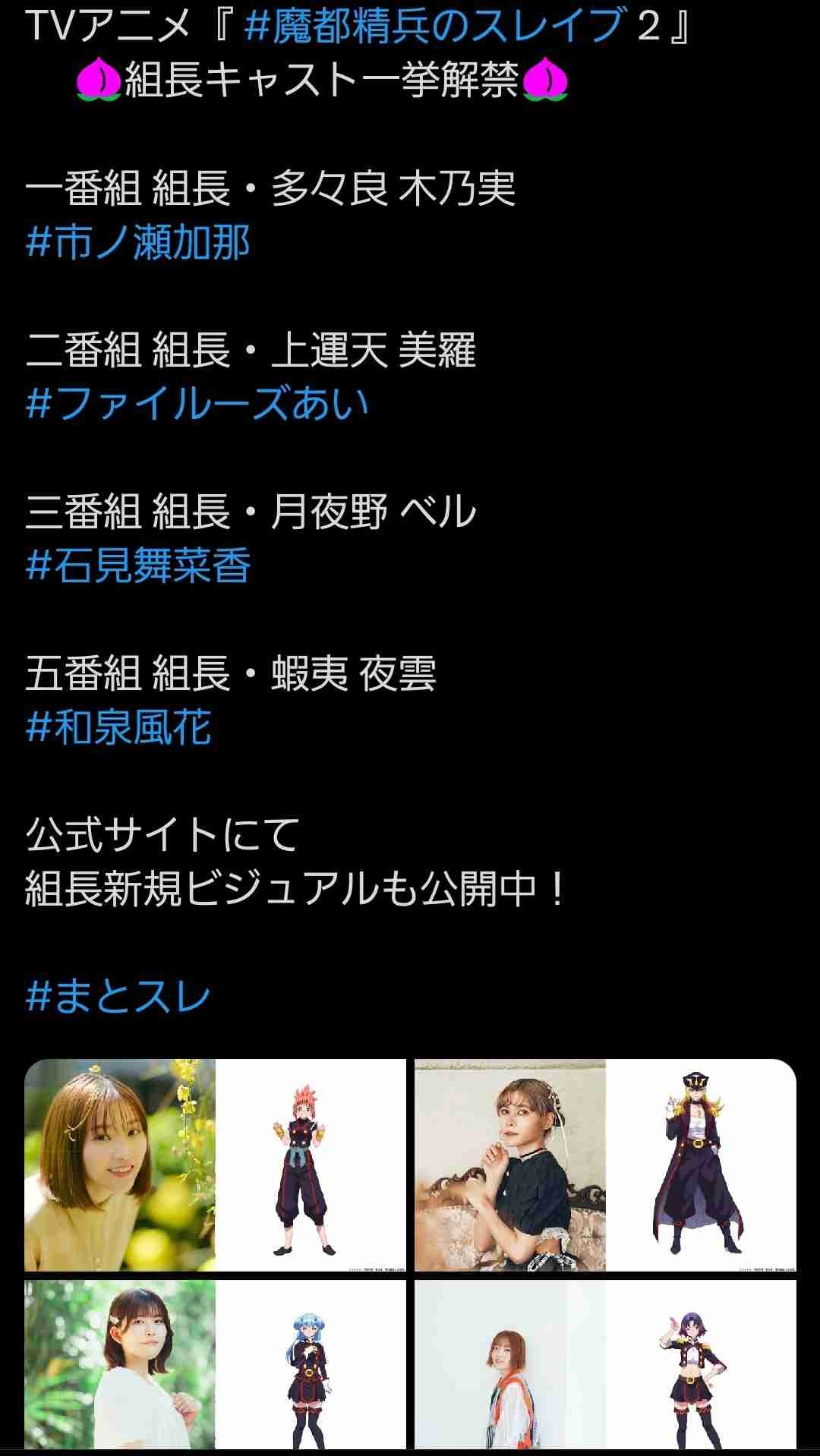The image size is (820, 1456).
Task: View the #石見舞菜香 hashtag
Action: point(137,566)
